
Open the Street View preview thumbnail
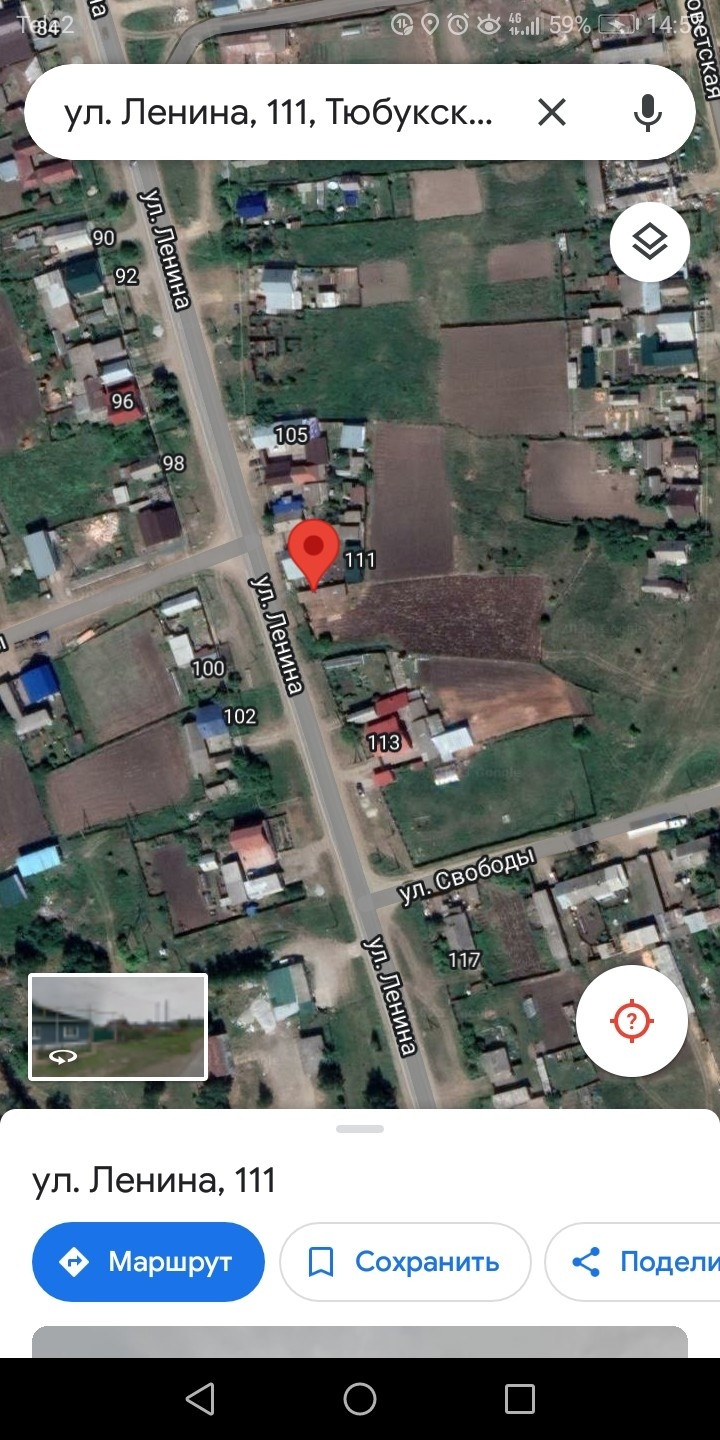118,1027
